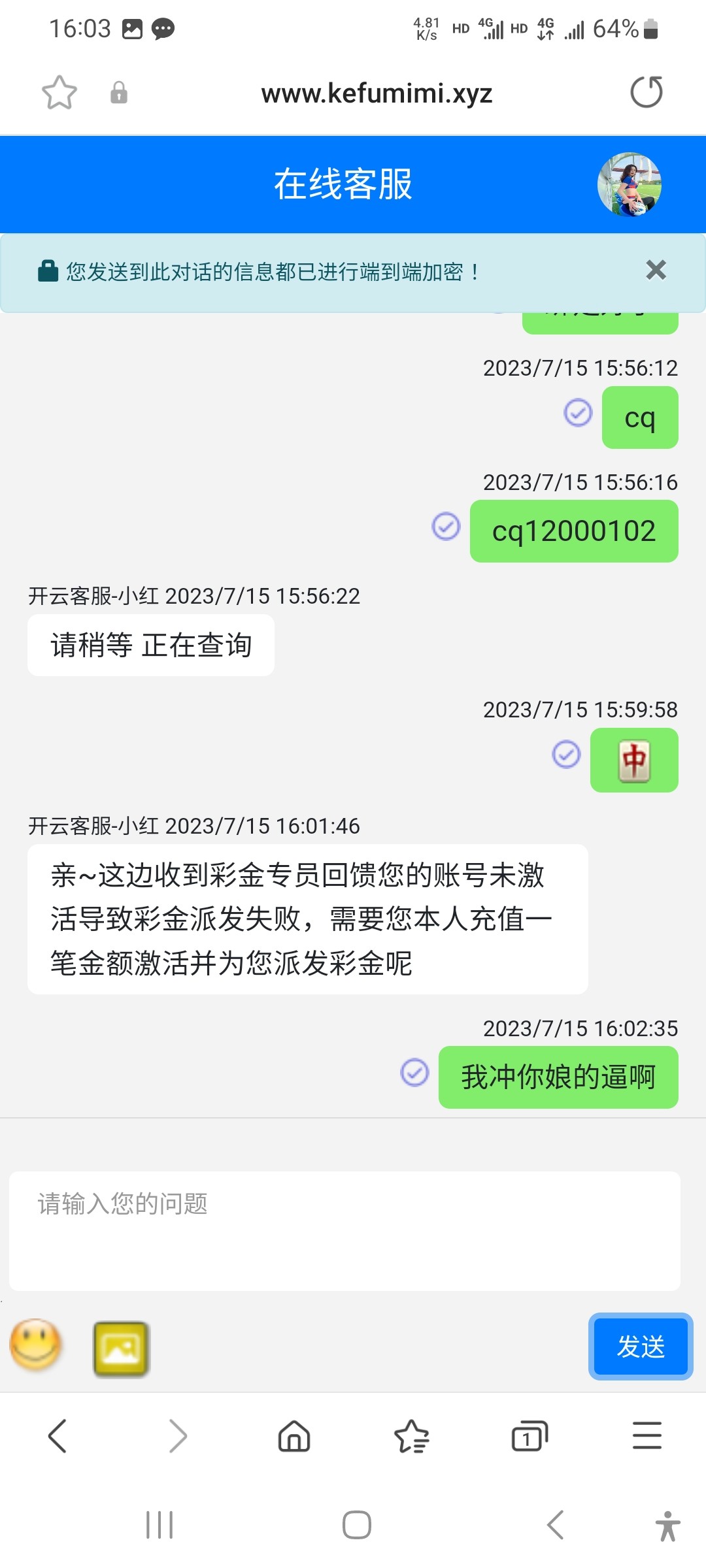706x1568 pixels.
Task: Dismiss the end-to-end encryption notice
Action: coord(656,270)
